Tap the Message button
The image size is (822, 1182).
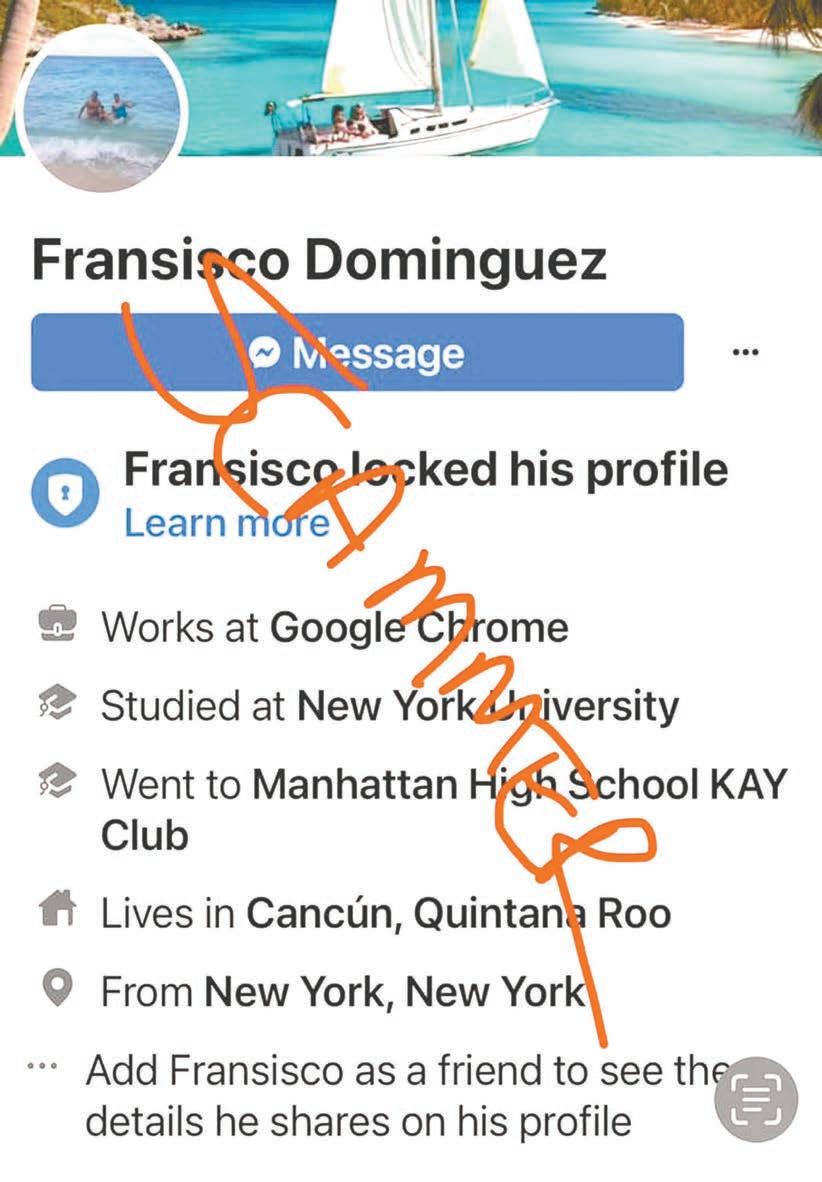pos(357,352)
